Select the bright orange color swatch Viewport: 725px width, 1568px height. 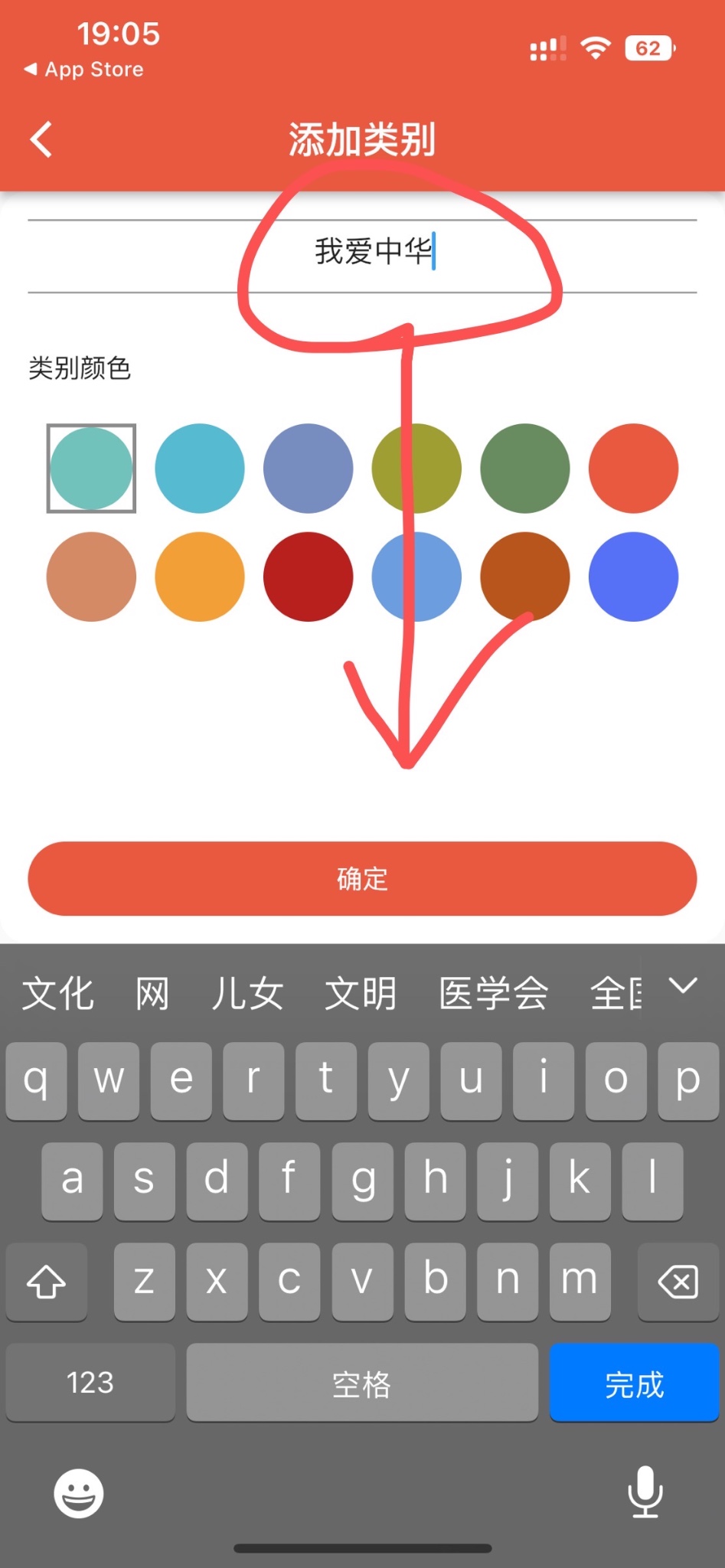pyautogui.click(x=200, y=577)
